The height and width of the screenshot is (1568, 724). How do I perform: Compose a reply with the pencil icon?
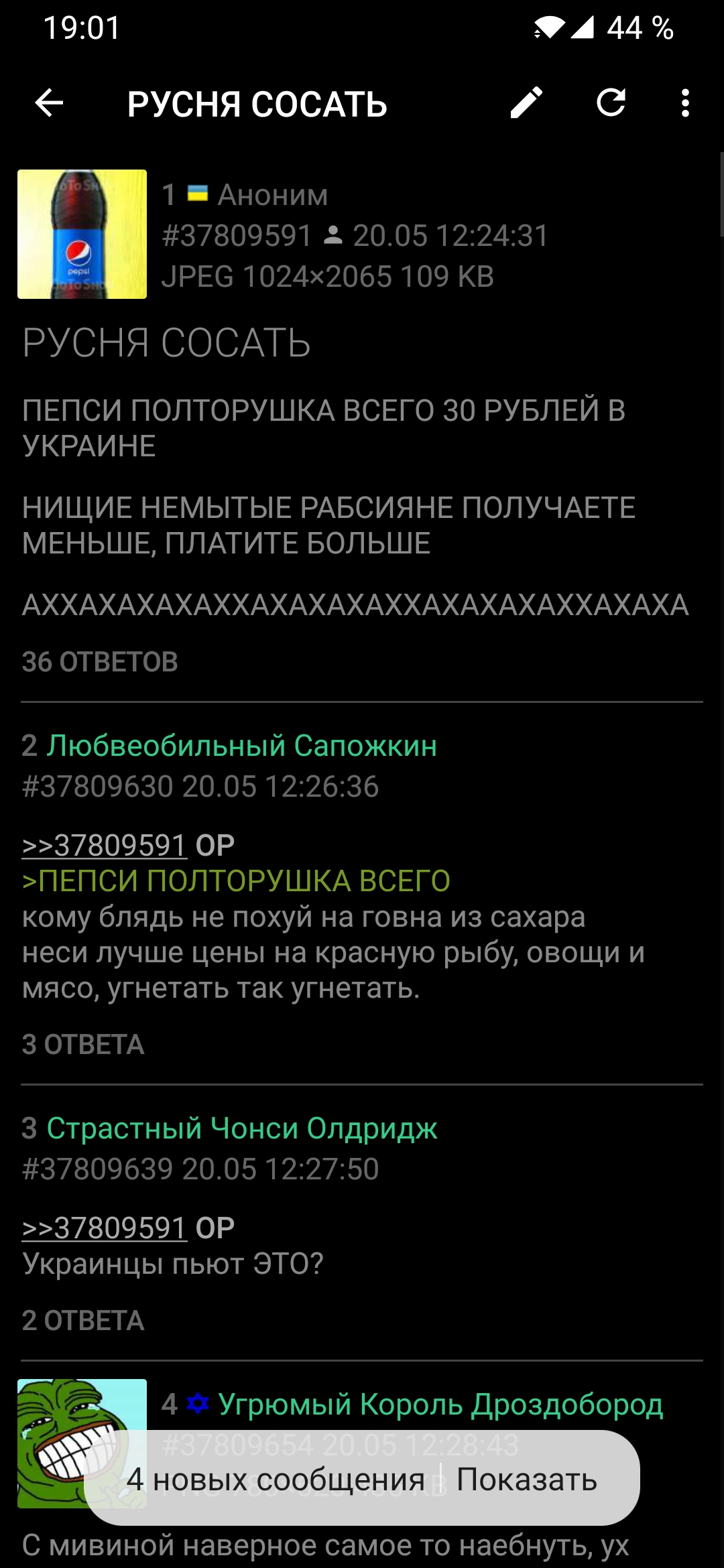[x=526, y=103]
